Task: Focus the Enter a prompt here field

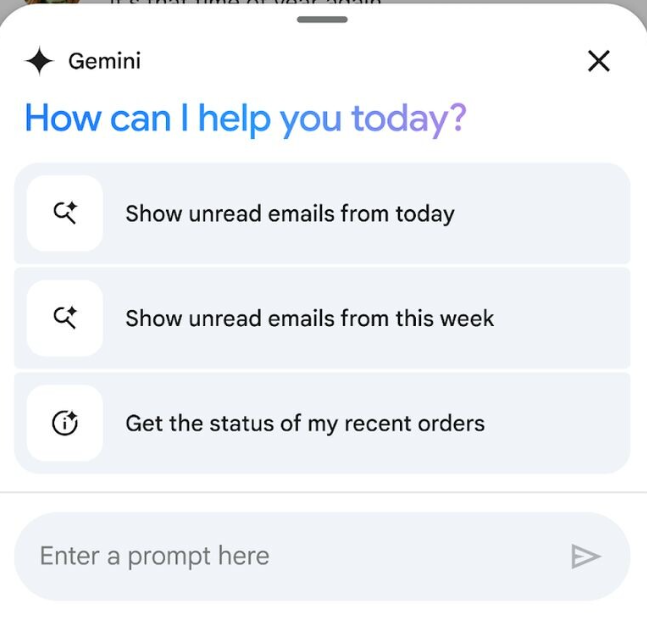Action: pos(290,556)
